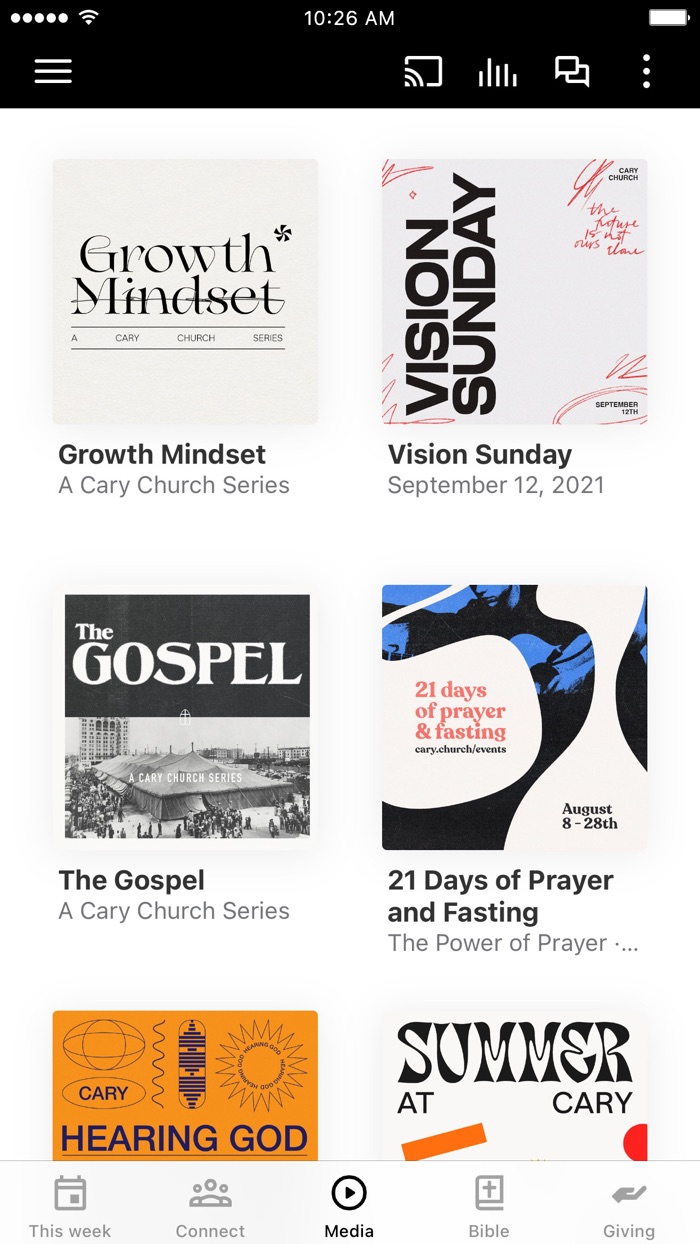Go to the Connect tab

[210, 1206]
